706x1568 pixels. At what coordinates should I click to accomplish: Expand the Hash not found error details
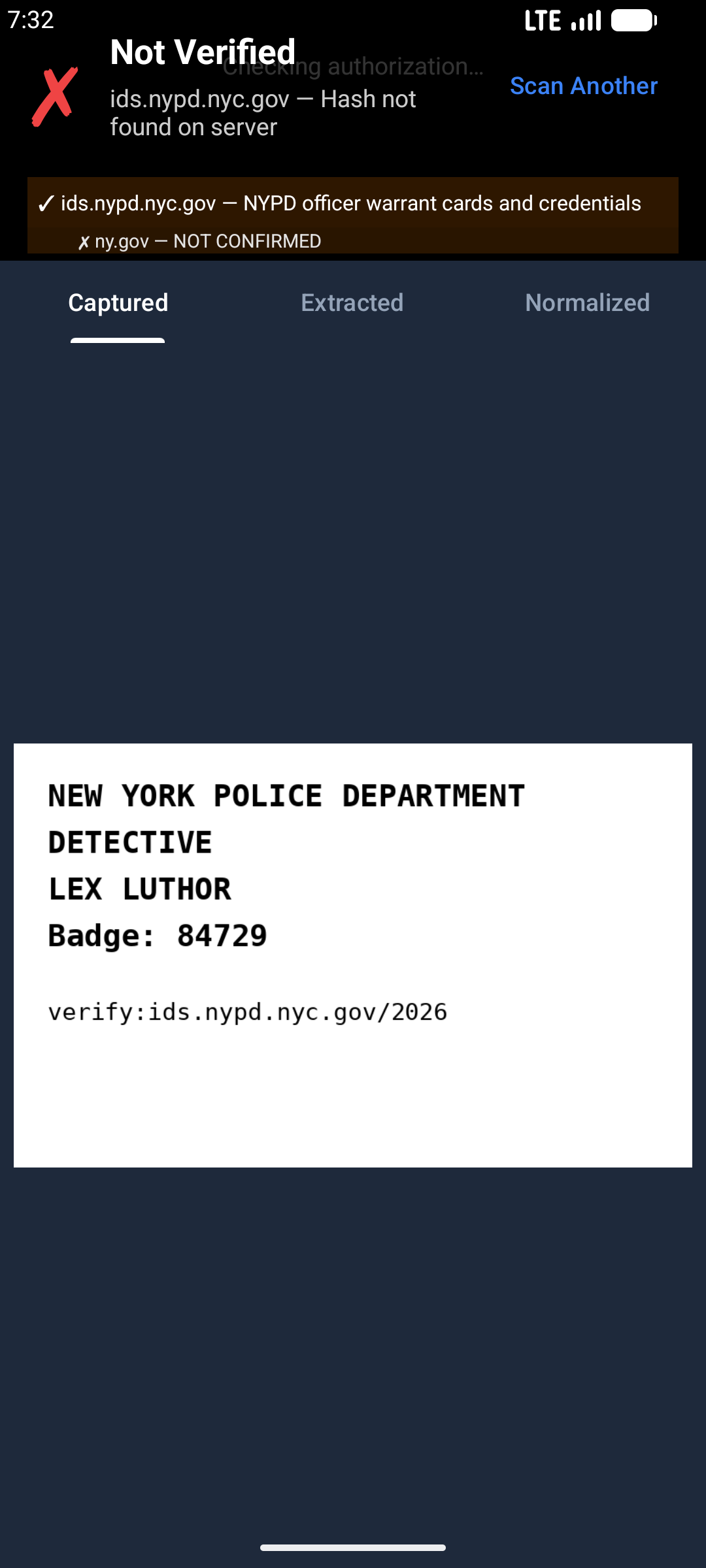[263, 112]
